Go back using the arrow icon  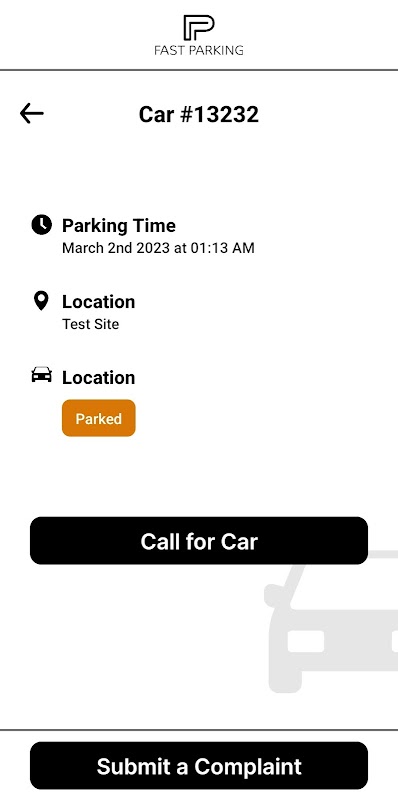[32, 113]
